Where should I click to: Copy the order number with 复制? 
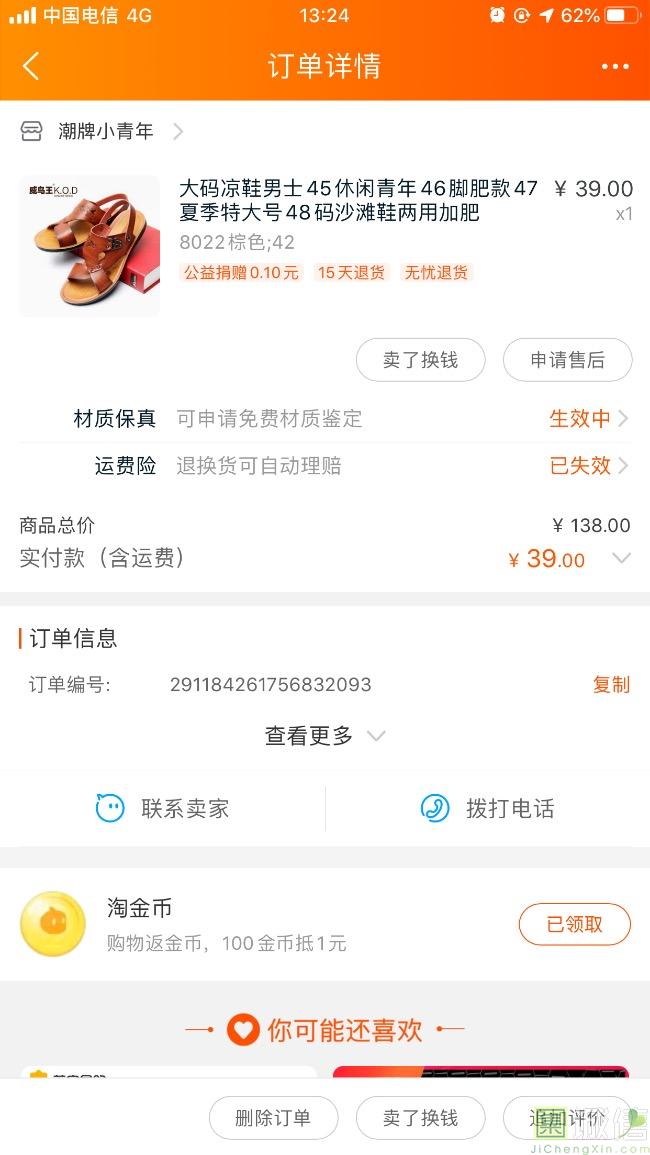[611, 685]
